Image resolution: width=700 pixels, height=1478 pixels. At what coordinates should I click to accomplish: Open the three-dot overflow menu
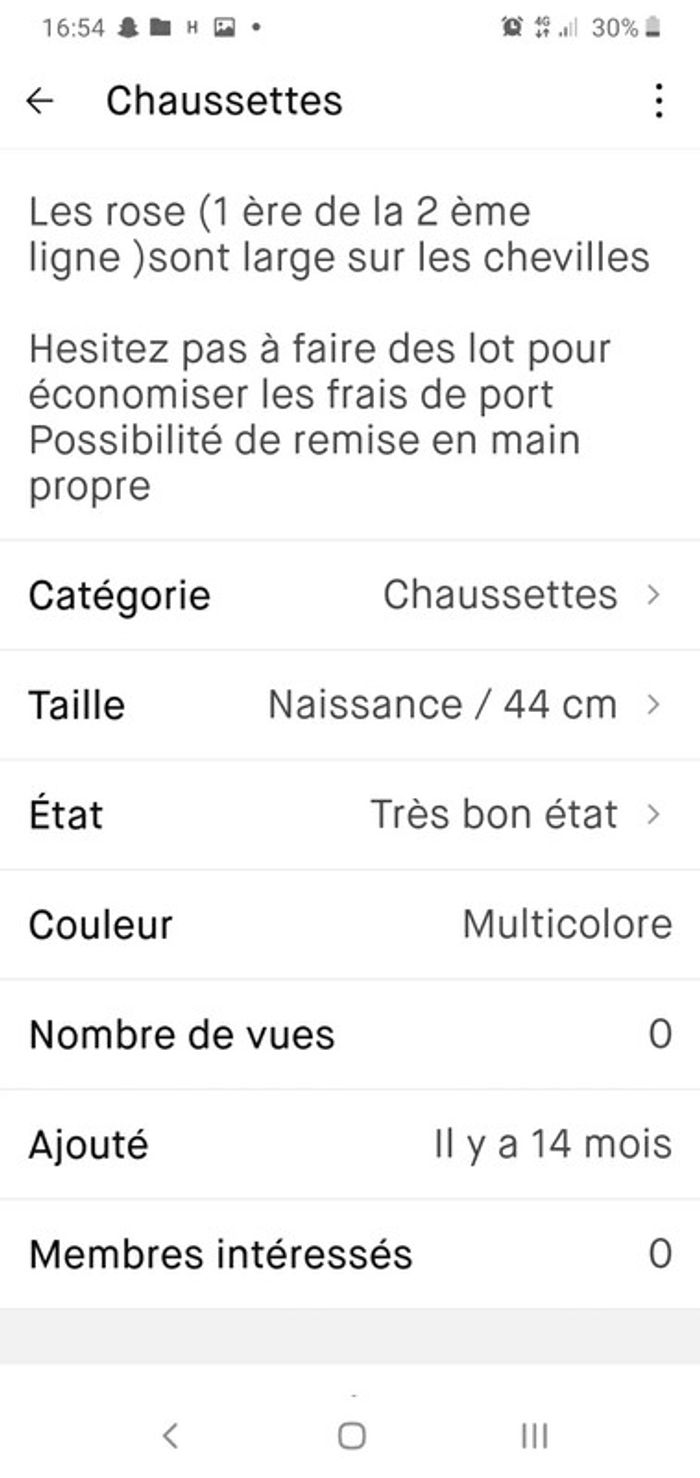click(x=658, y=101)
